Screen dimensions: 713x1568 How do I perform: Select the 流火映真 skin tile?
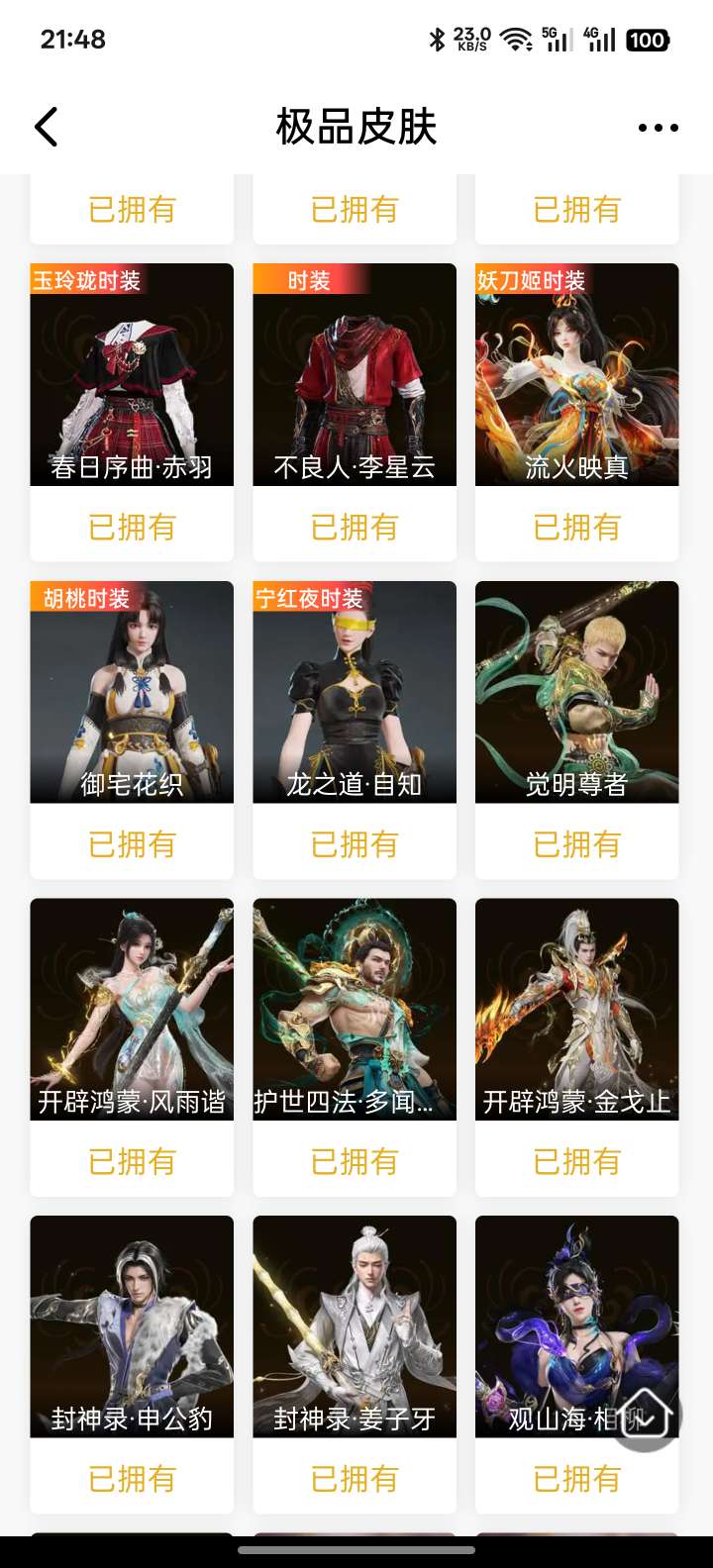576,376
